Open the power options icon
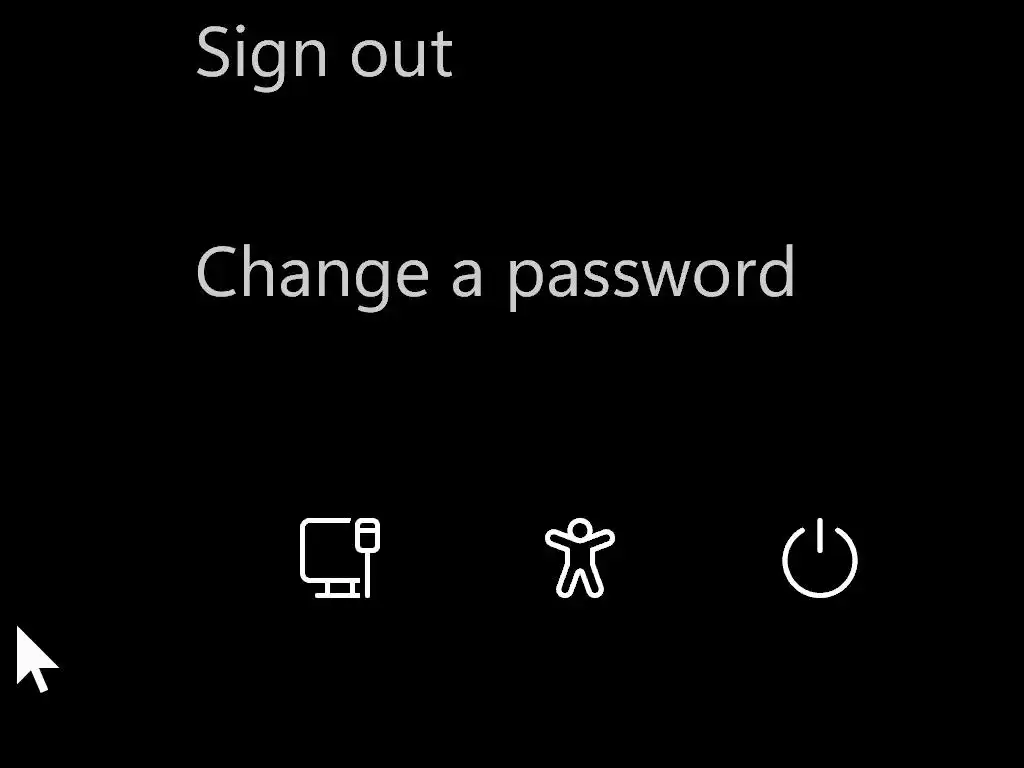Image resolution: width=1024 pixels, height=768 pixels. click(x=819, y=558)
